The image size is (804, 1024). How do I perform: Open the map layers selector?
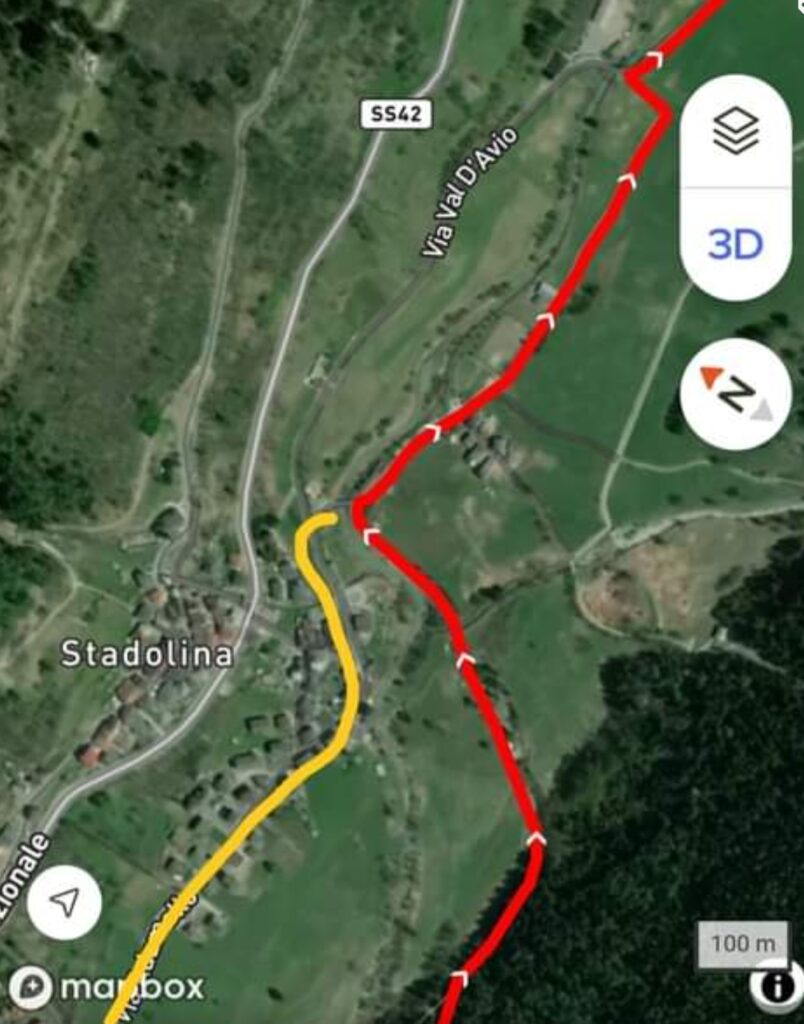coord(736,131)
